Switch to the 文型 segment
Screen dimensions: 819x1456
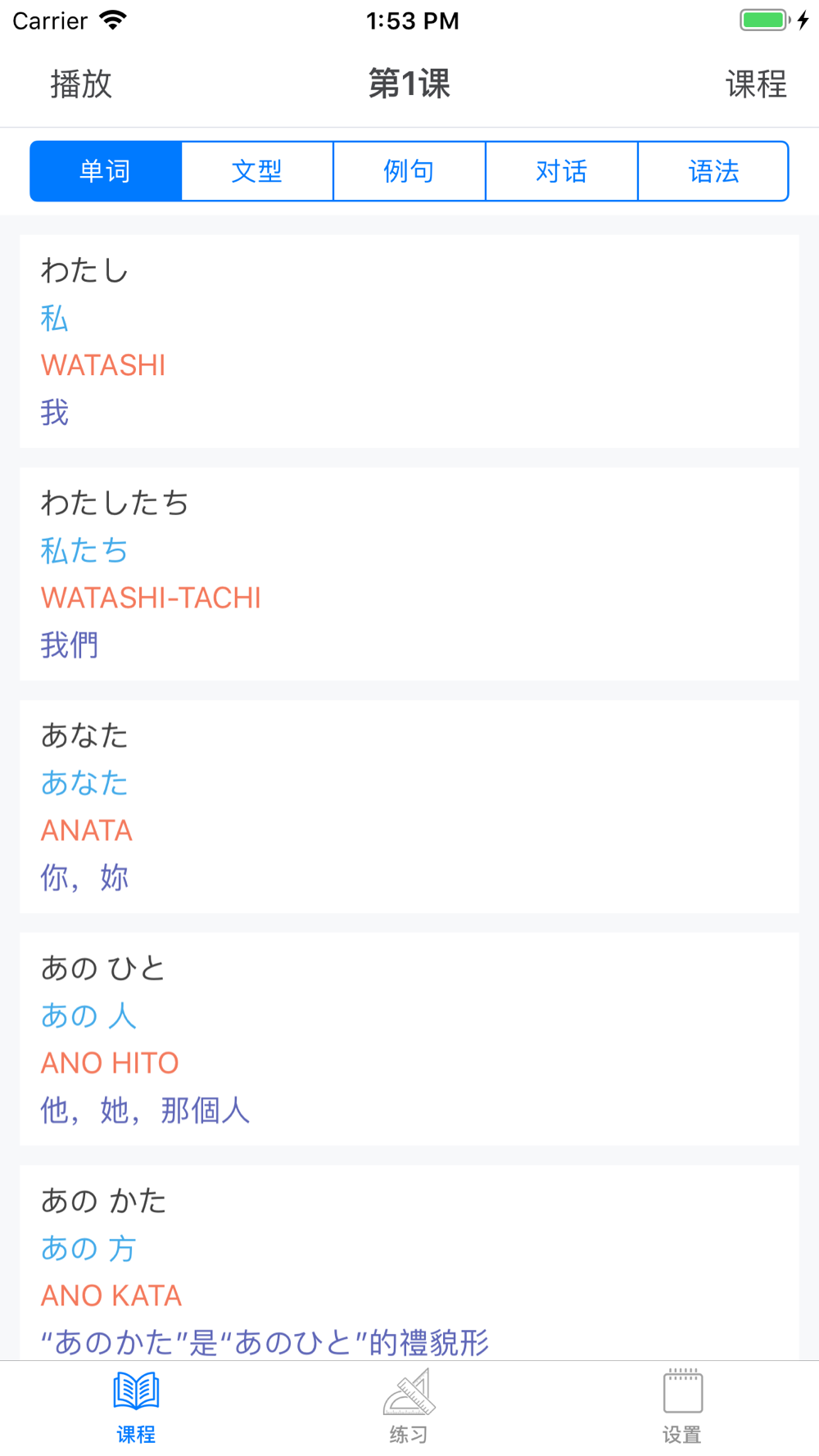[x=257, y=171]
